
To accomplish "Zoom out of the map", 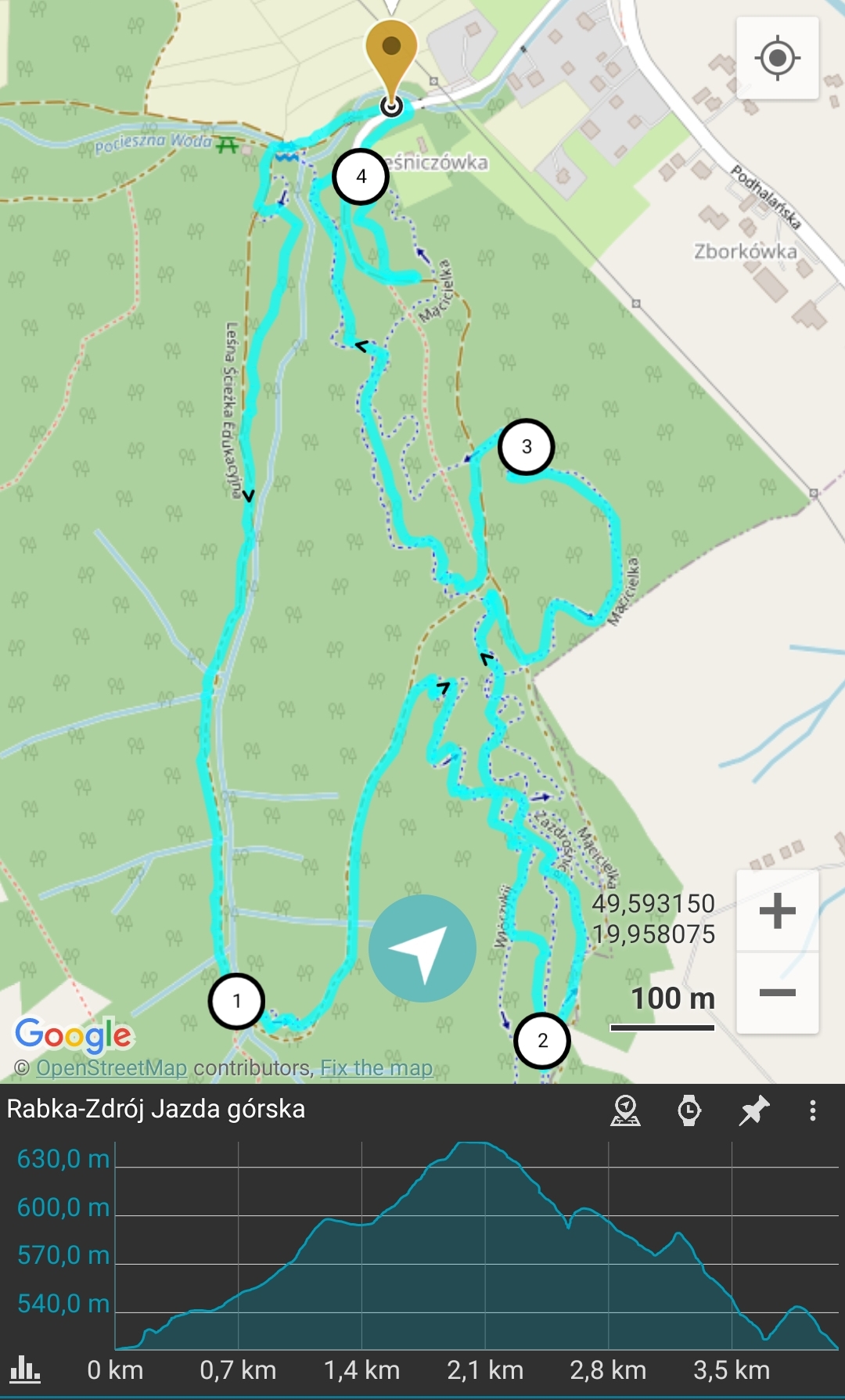I will 777,993.
